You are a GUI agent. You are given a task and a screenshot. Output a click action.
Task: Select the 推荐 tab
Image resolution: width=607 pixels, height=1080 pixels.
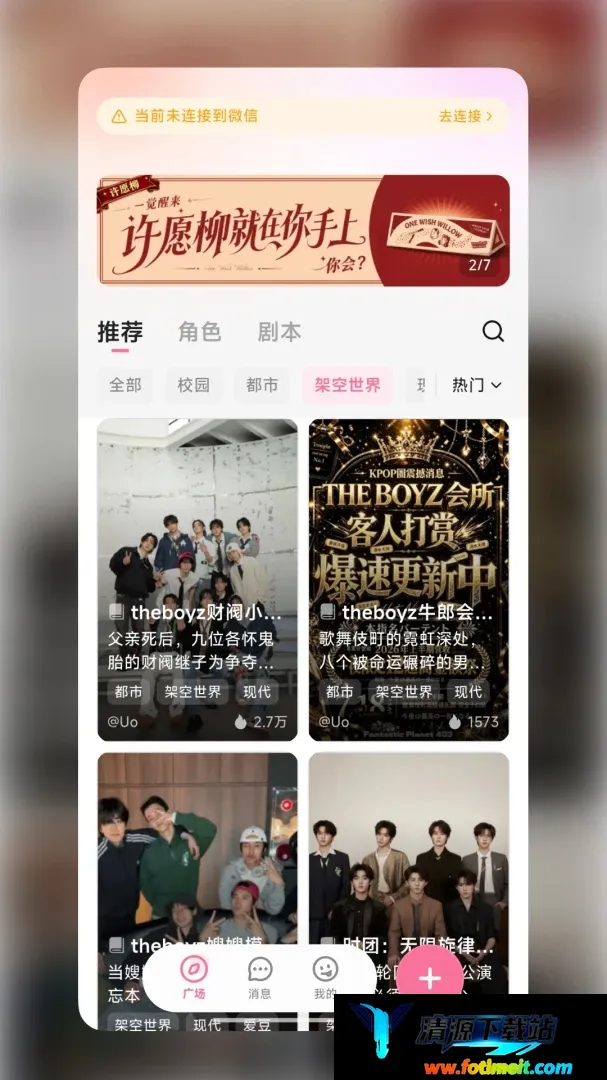(x=120, y=332)
